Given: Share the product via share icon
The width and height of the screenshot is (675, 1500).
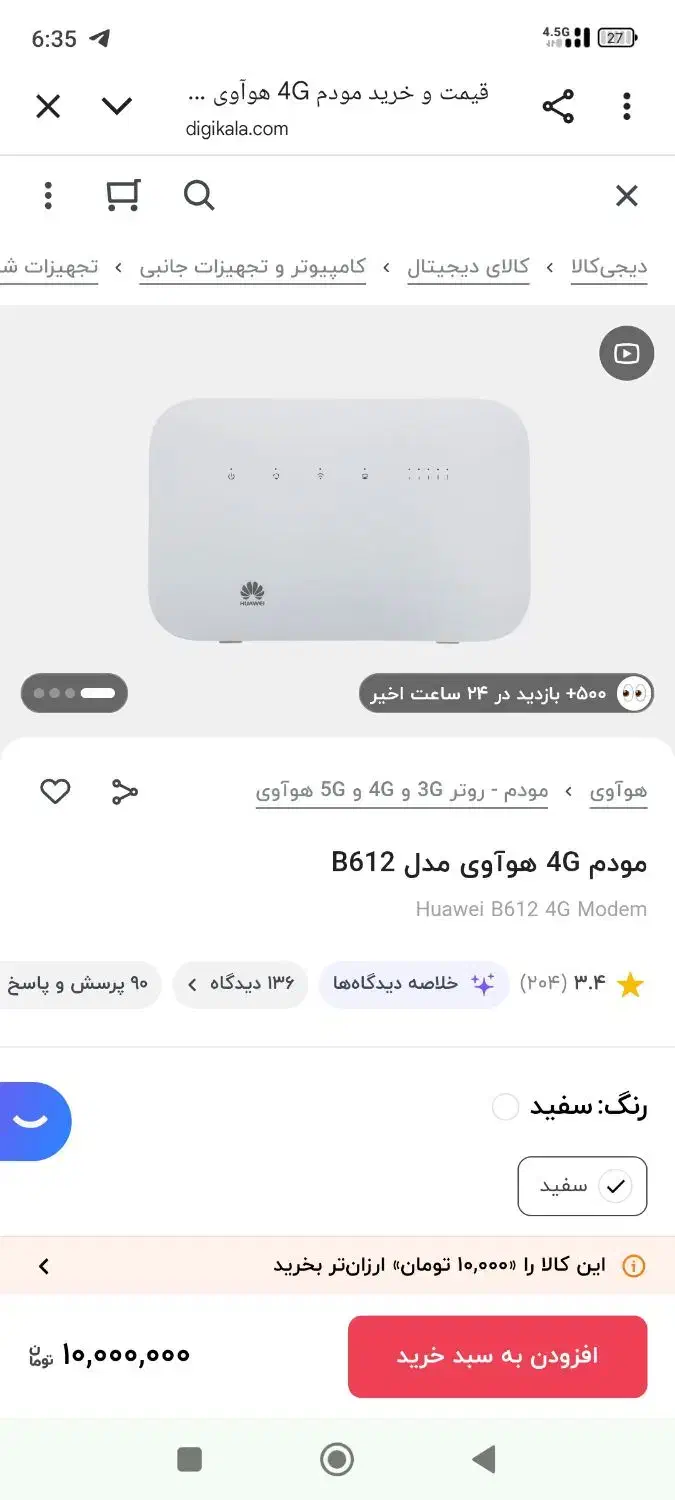Looking at the screenshot, I should tap(124, 792).
